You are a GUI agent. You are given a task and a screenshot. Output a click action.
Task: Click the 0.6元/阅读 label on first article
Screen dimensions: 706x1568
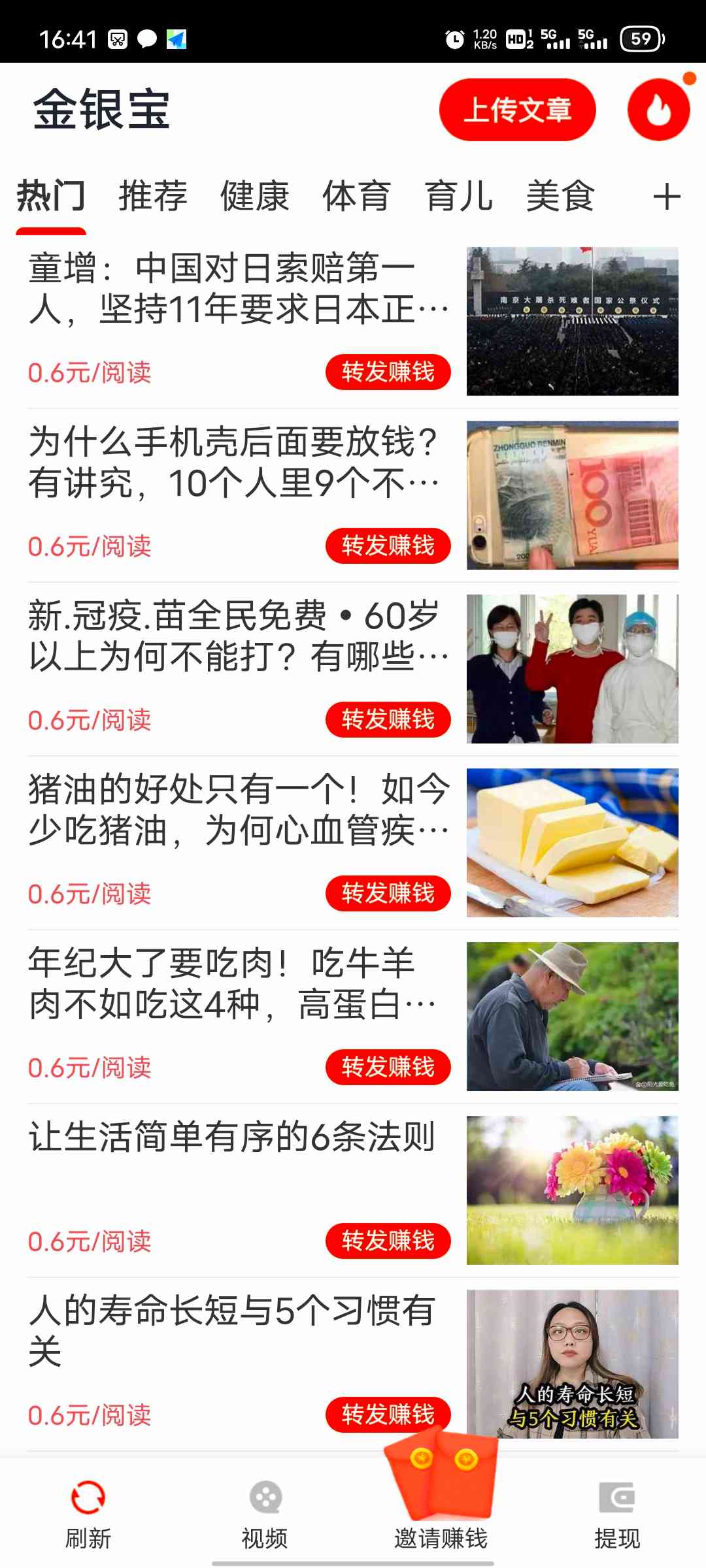click(90, 372)
